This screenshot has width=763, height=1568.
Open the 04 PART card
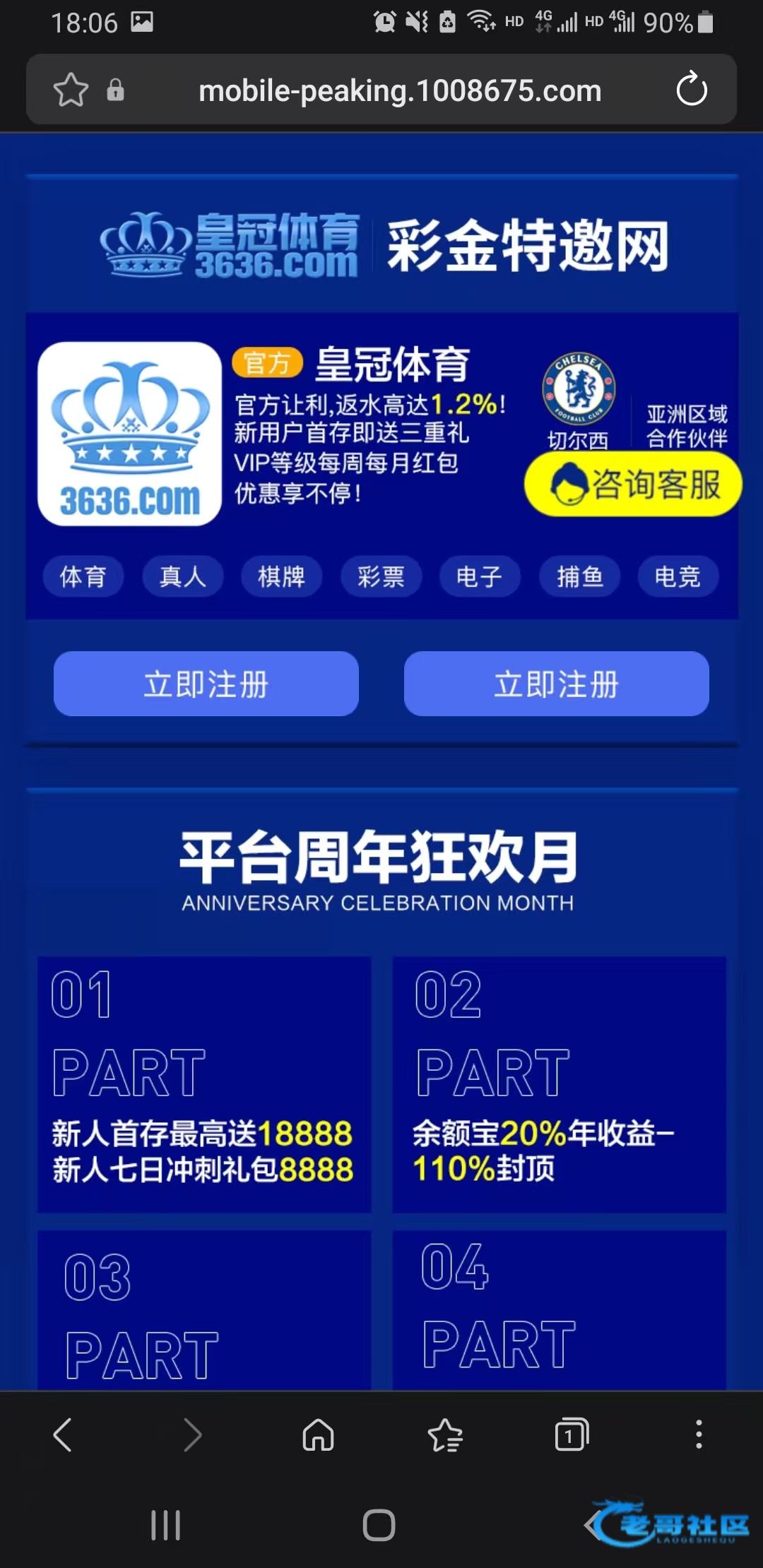(x=560, y=1310)
